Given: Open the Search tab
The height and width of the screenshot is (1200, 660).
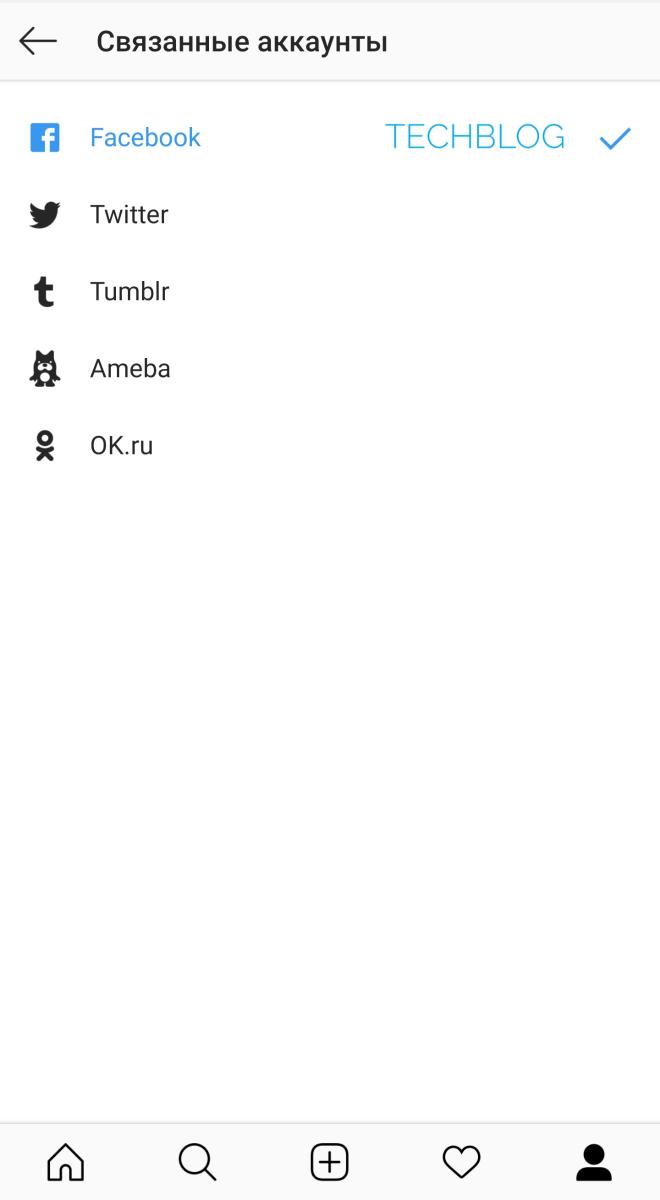Looking at the screenshot, I should [x=197, y=1162].
